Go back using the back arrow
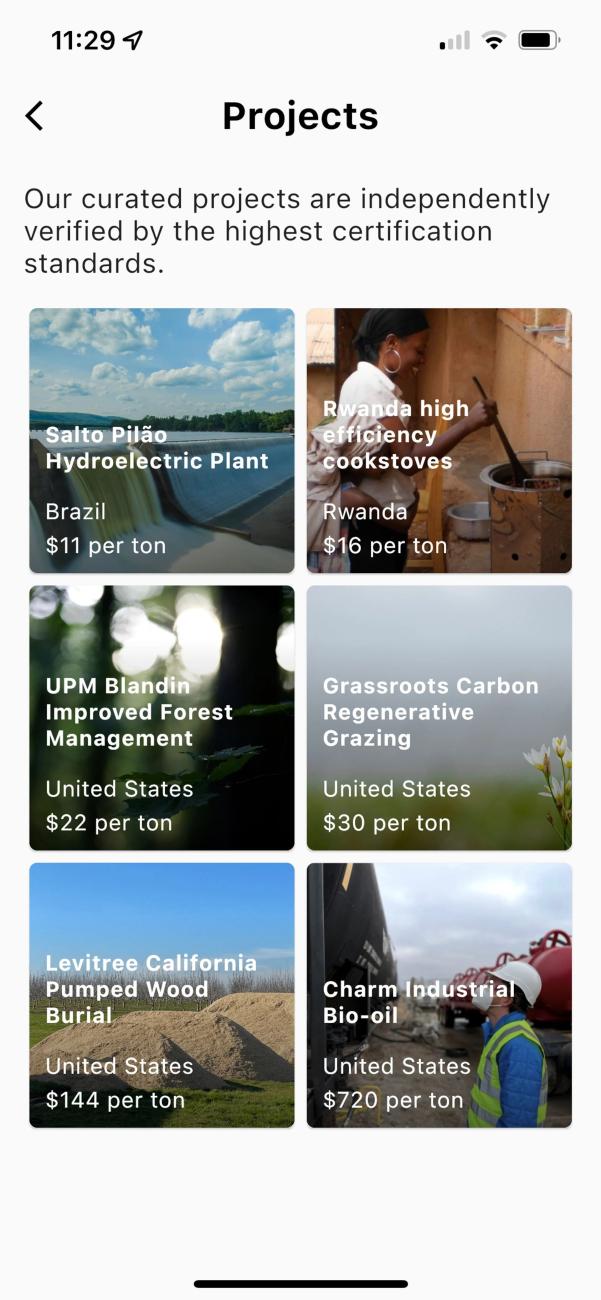Image resolution: width=601 pixels, height=1300 pixels. coord(35,116)
